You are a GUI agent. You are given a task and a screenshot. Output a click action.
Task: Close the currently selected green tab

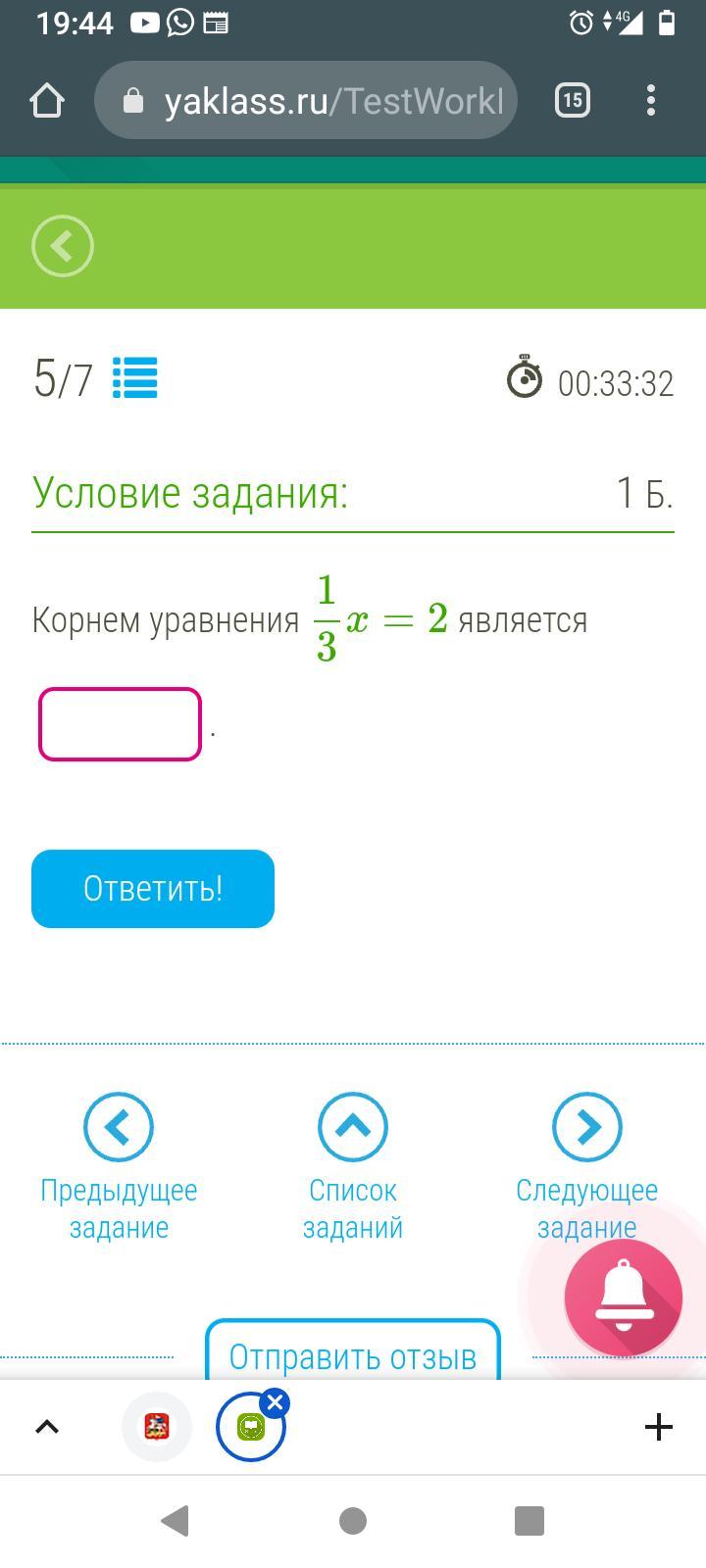coord(276,1403)
